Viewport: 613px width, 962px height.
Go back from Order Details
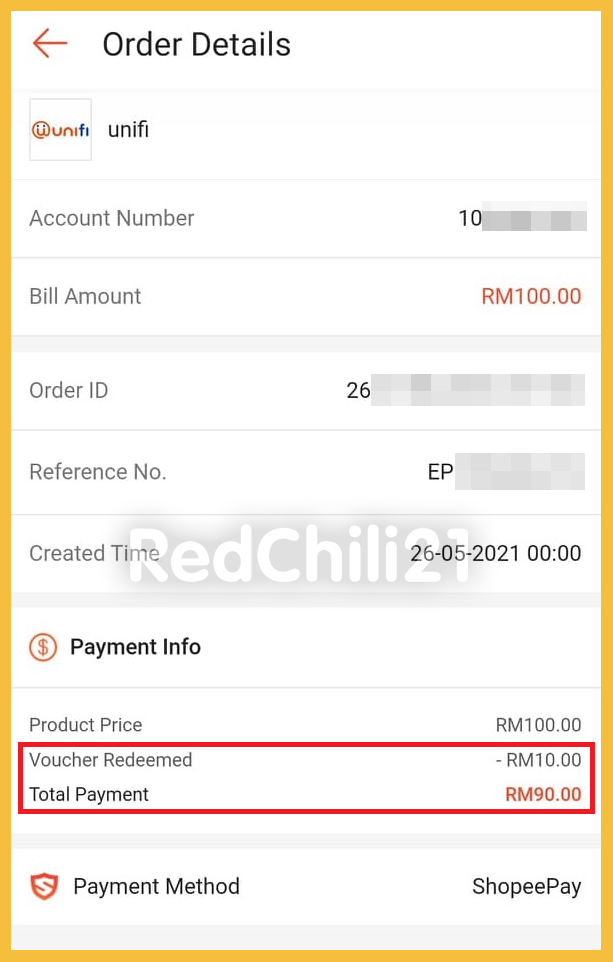coord(49,44)
